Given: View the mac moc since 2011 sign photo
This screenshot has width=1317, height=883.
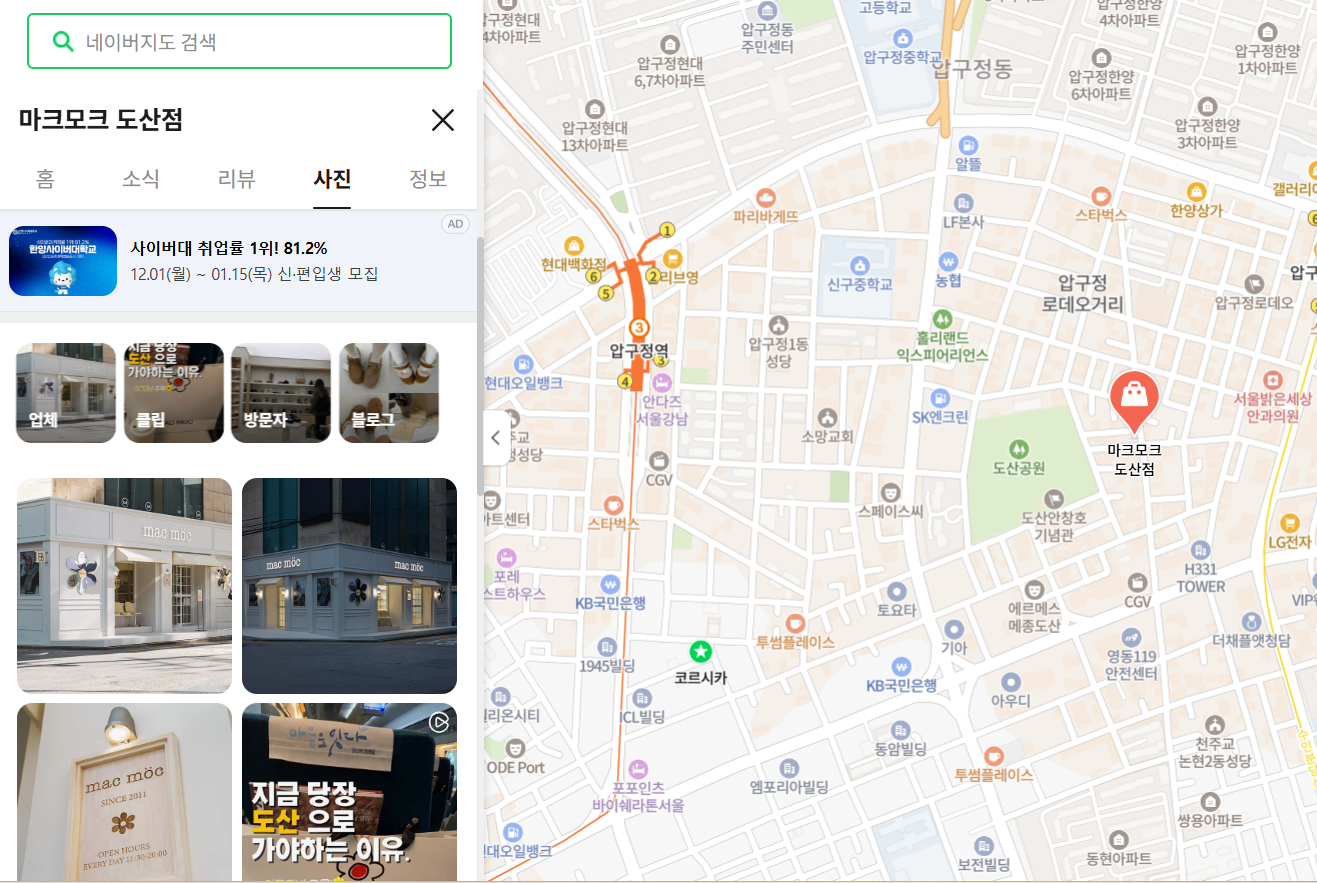Looking at the screenshot, I should point(124,792).
